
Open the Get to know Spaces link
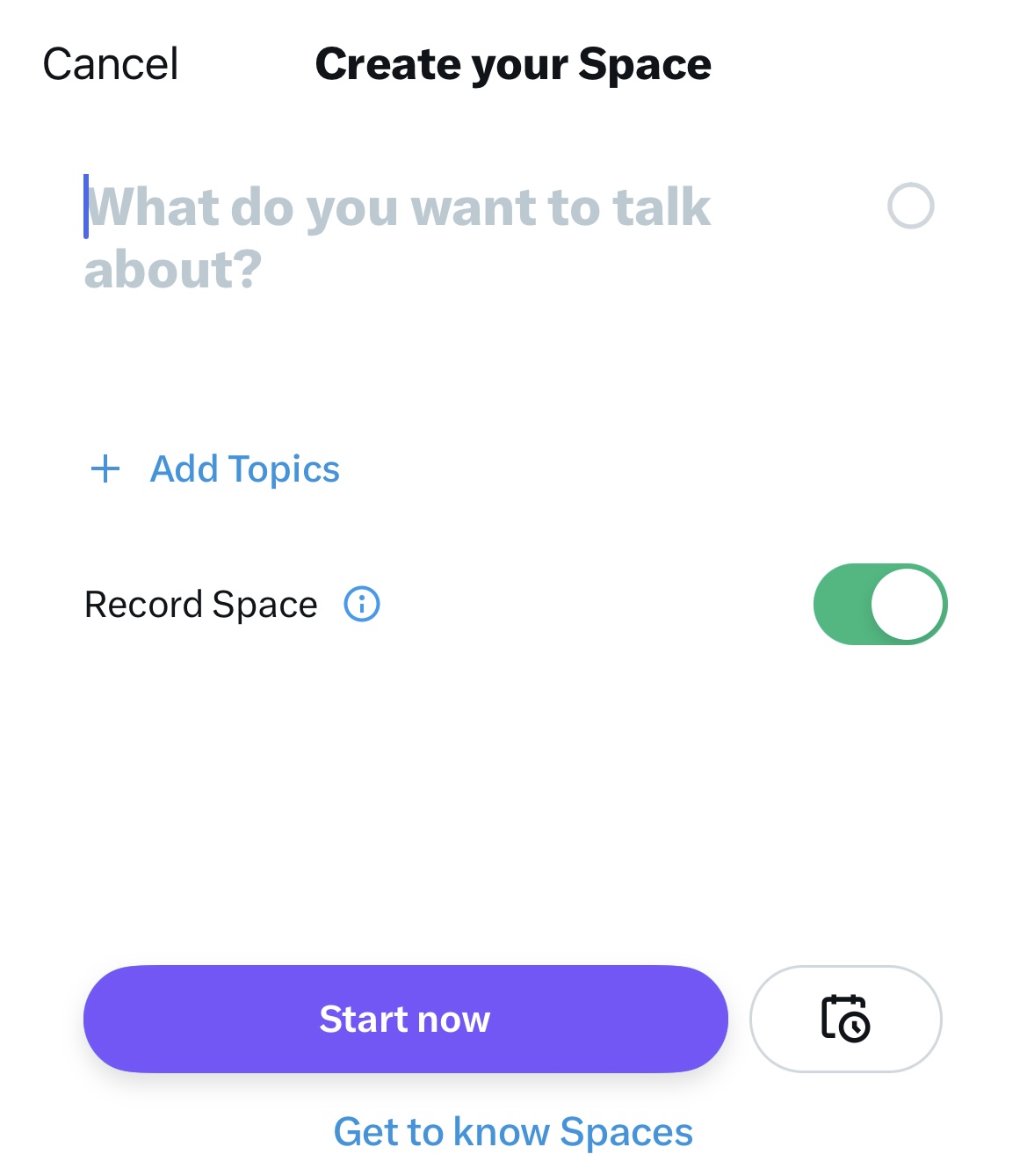click(513, 1131)
